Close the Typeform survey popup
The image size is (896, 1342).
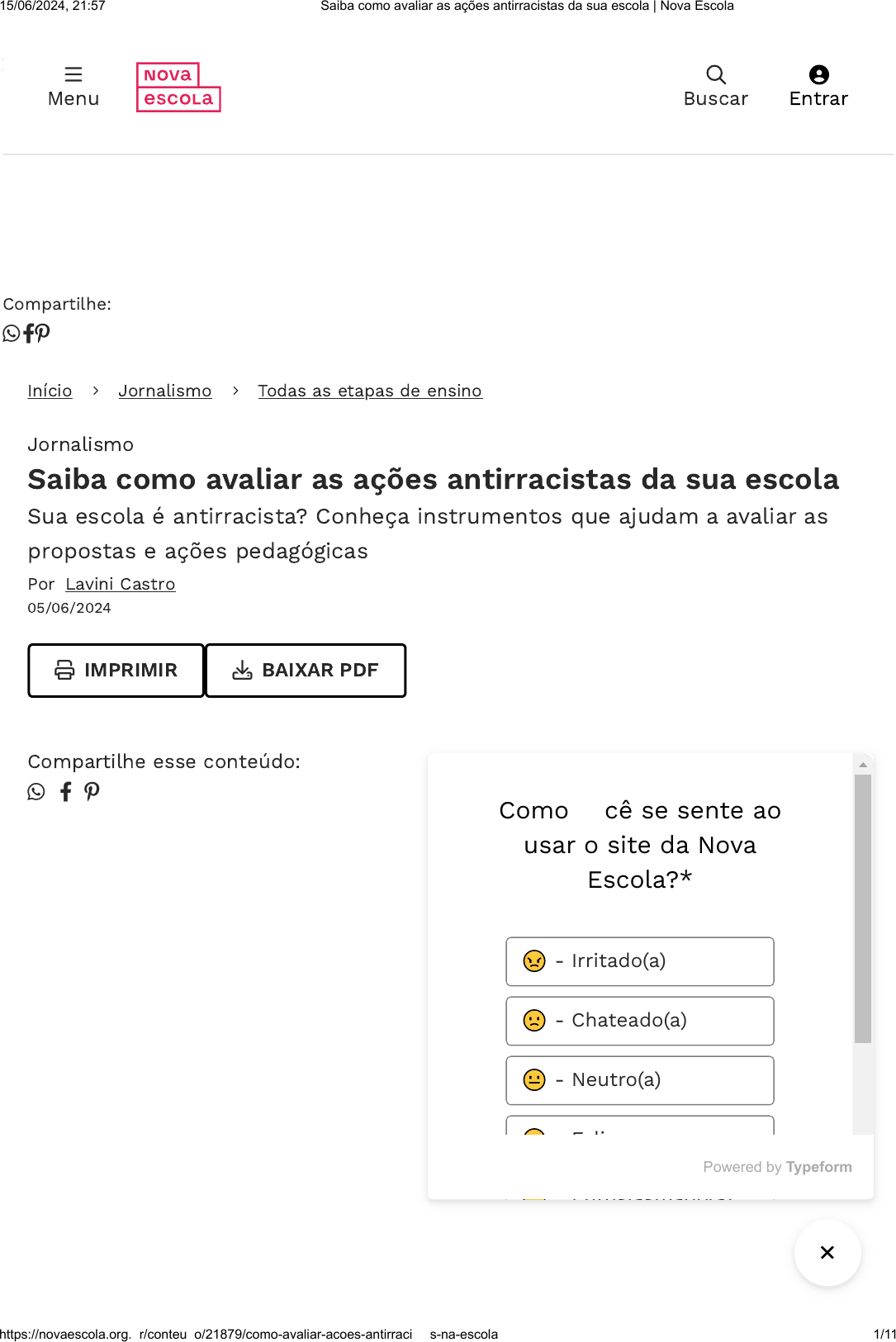tap(827, 1253)
